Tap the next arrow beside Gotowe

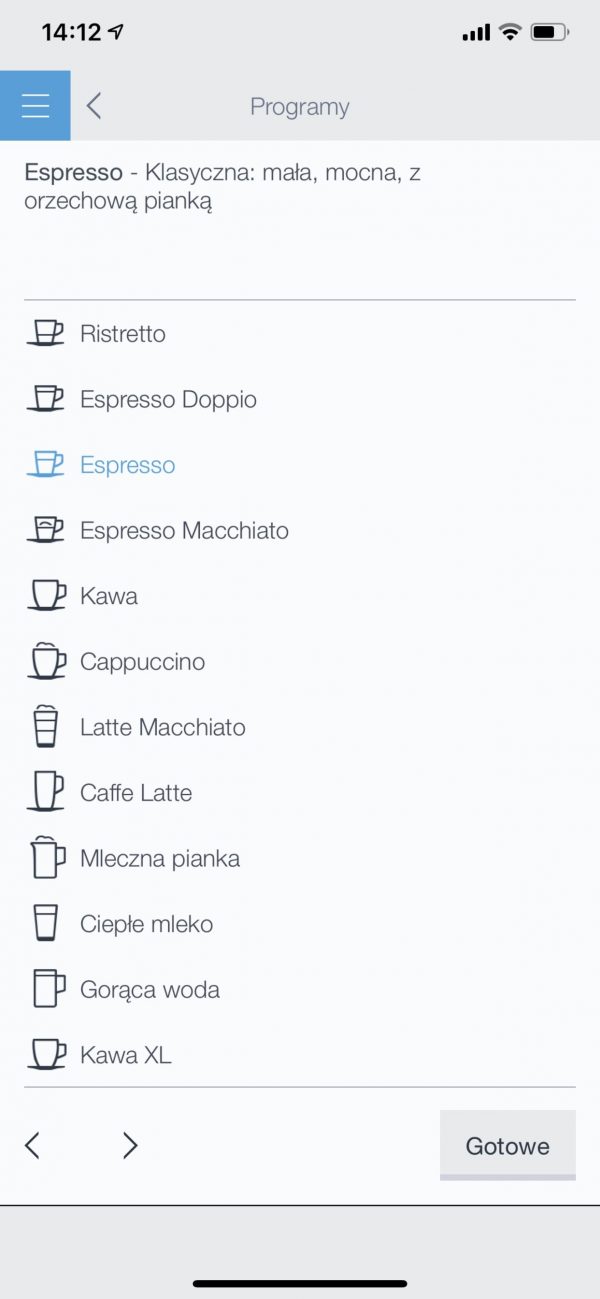pyautogui.click(x=130, y=1145)
